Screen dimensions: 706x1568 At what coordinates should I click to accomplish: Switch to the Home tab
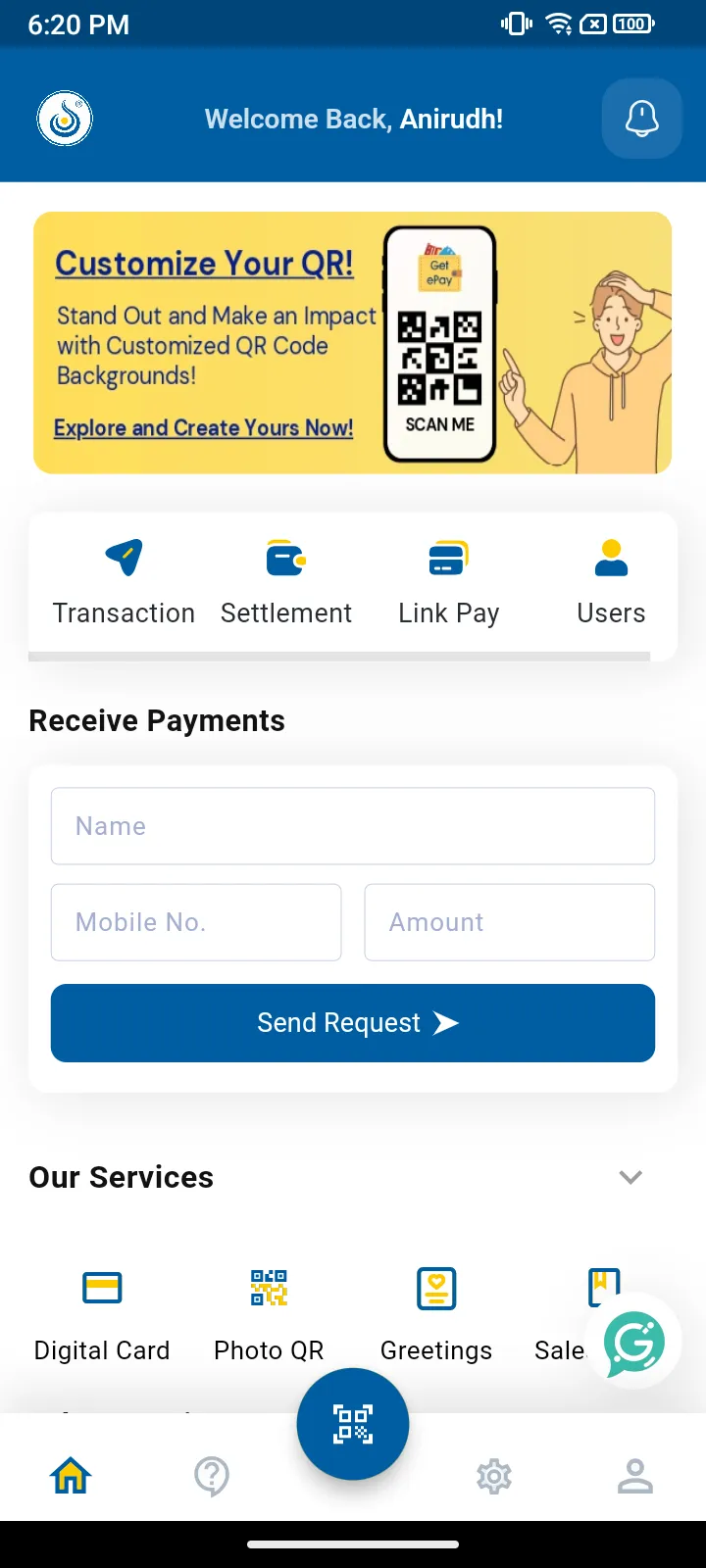point(71,1476)
